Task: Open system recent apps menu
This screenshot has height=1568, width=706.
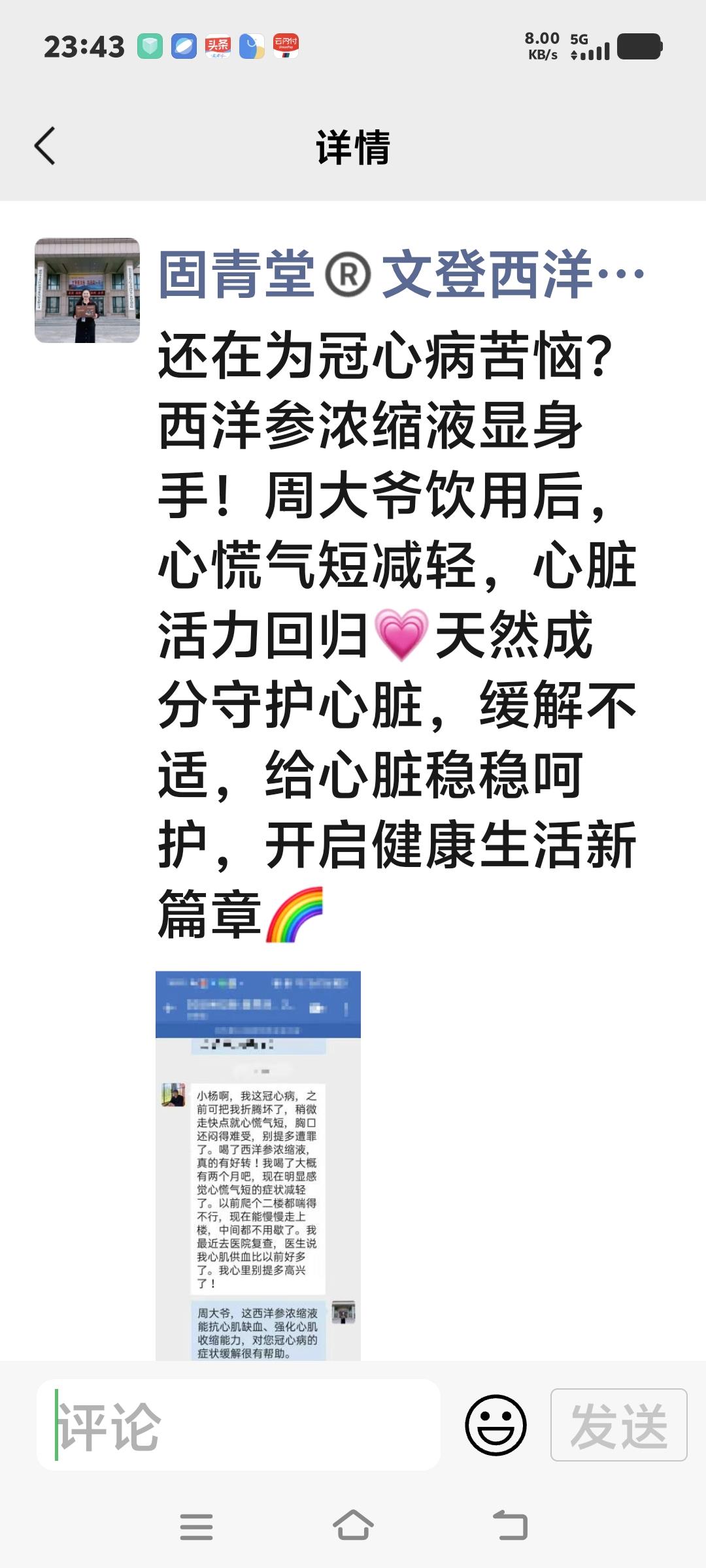Action: tap(196, 1527)
